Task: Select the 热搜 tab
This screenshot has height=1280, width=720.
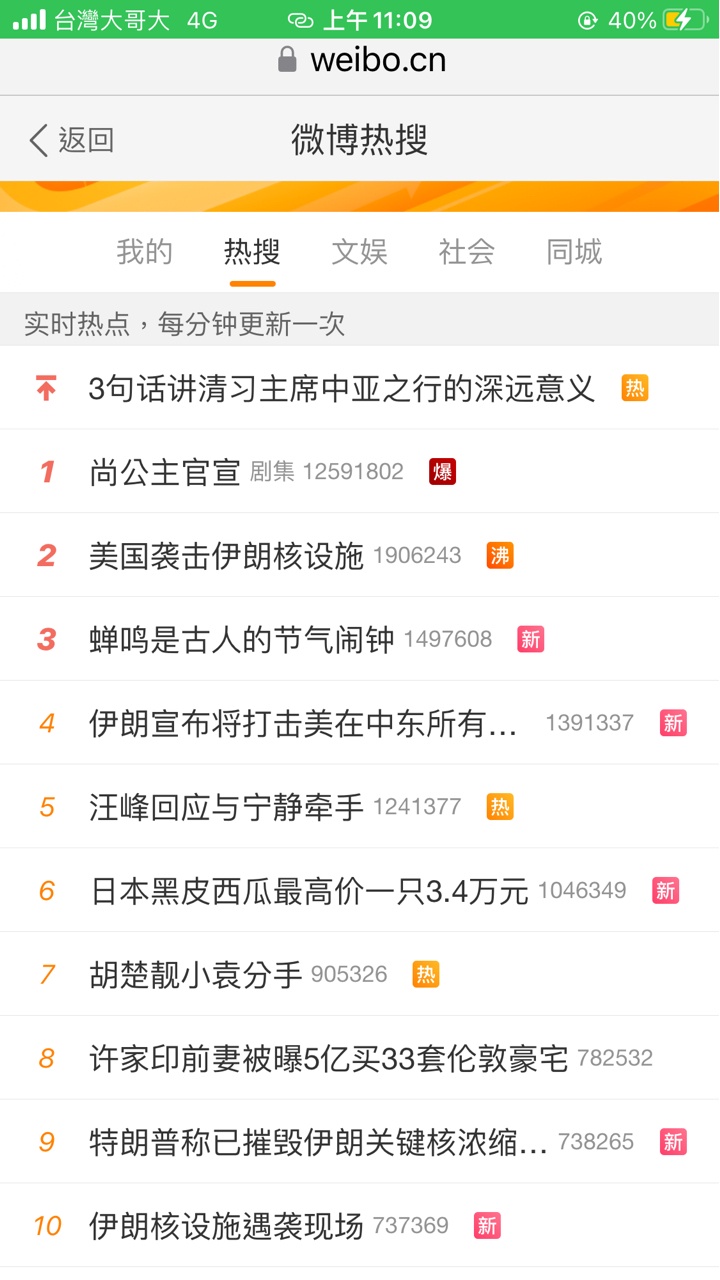Action: [252, 252]
